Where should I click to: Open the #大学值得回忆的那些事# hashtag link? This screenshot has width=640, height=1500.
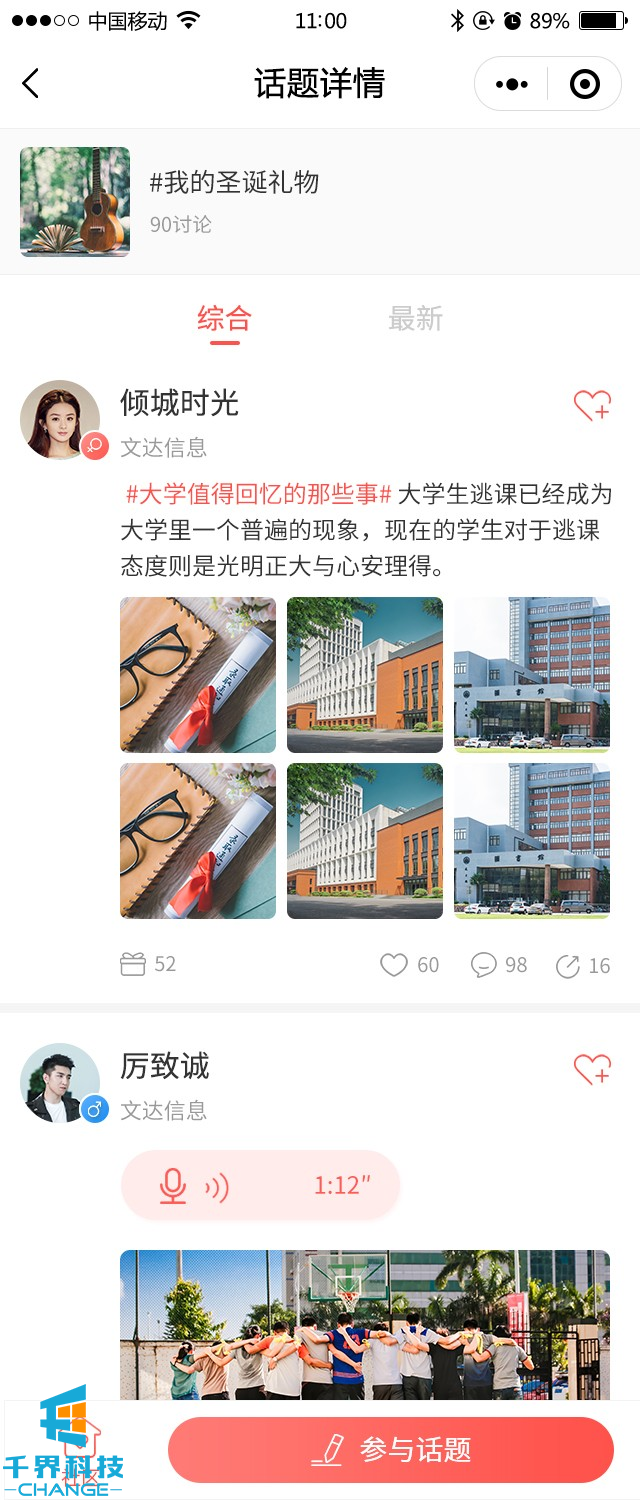click(258, 494)
